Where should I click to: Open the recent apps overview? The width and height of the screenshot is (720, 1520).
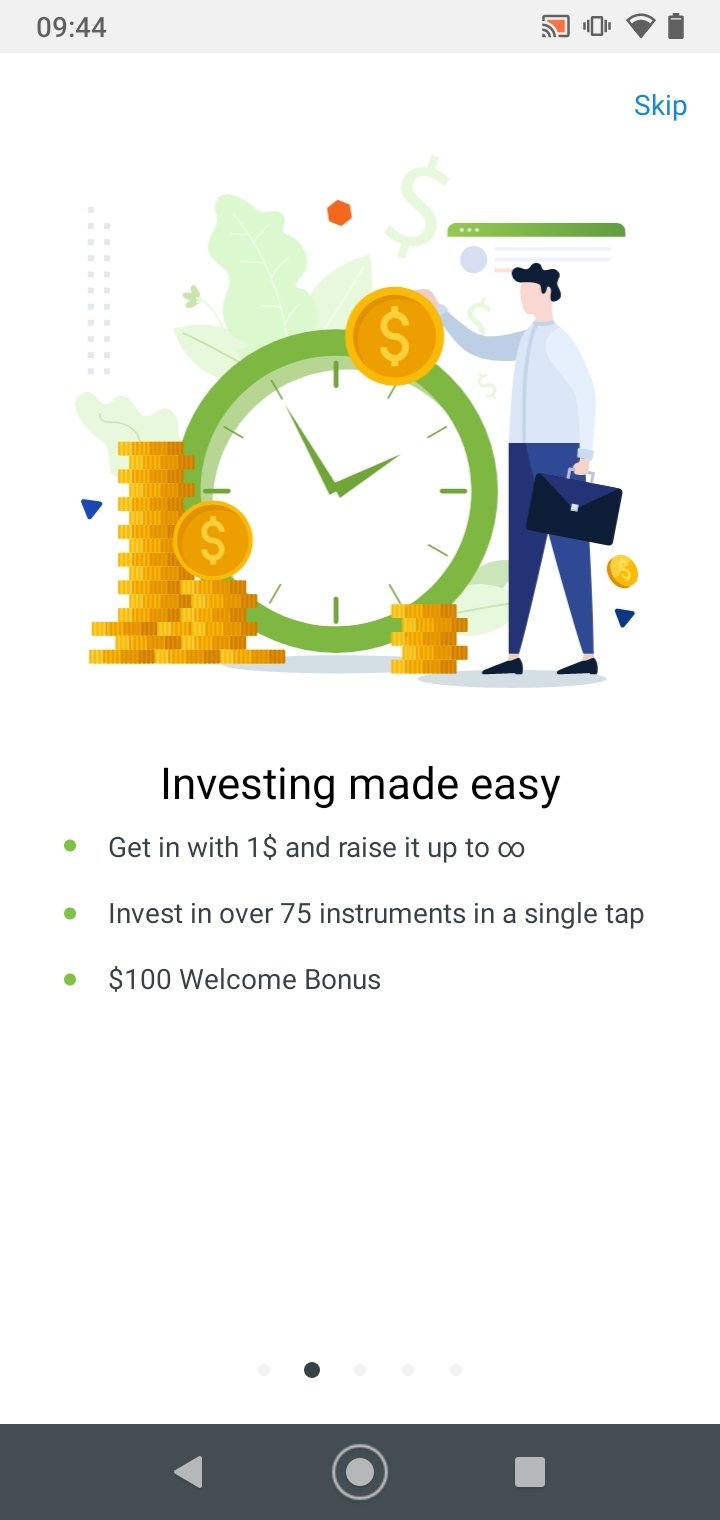529,1471
